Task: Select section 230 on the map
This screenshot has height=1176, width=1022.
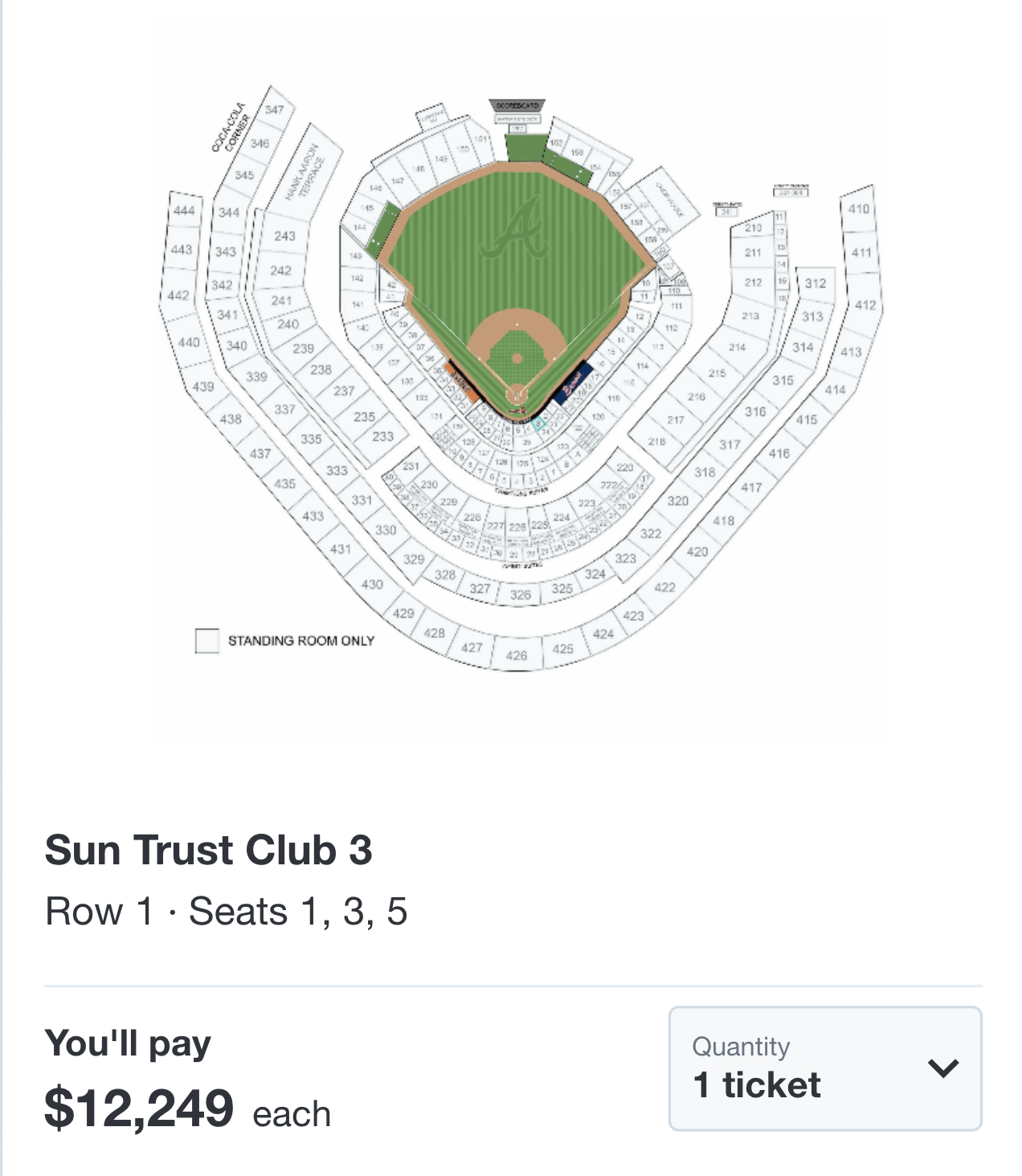Action: pos(428,484)
